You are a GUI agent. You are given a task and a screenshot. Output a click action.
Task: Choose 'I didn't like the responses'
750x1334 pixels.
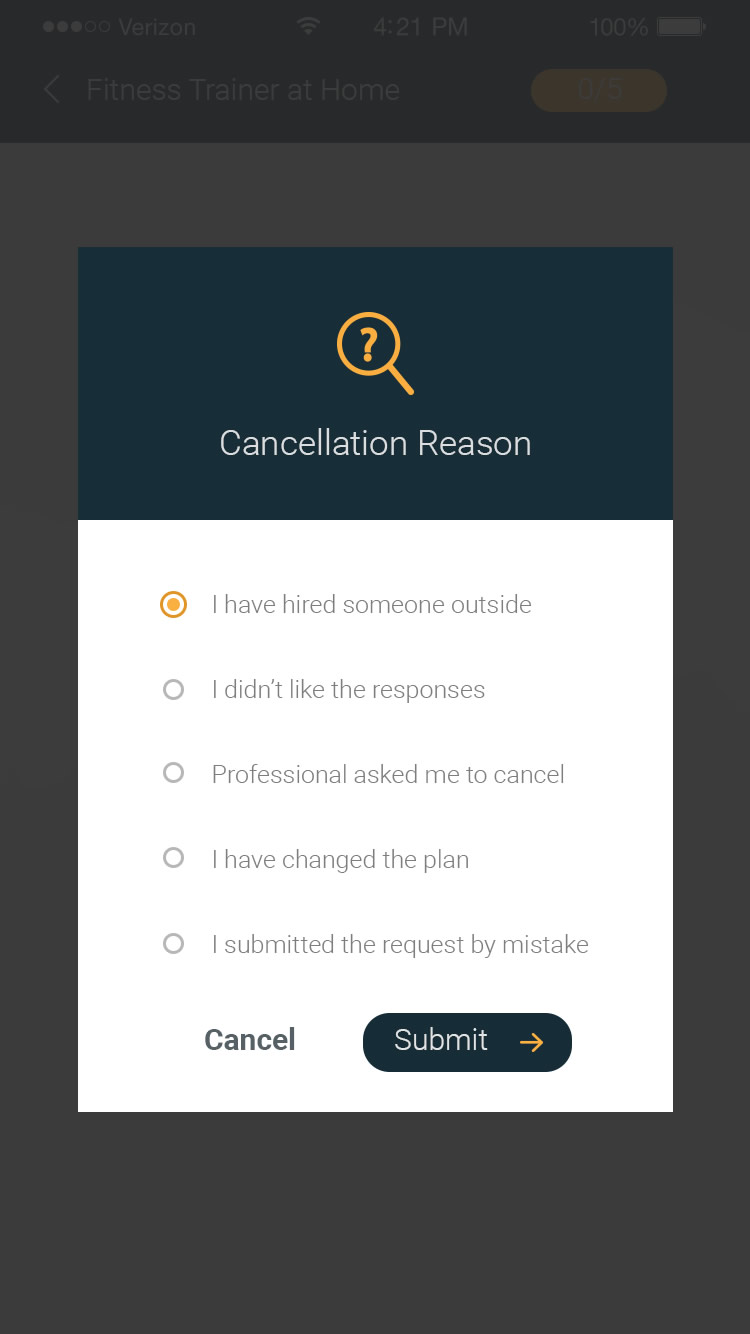(323, 690)
